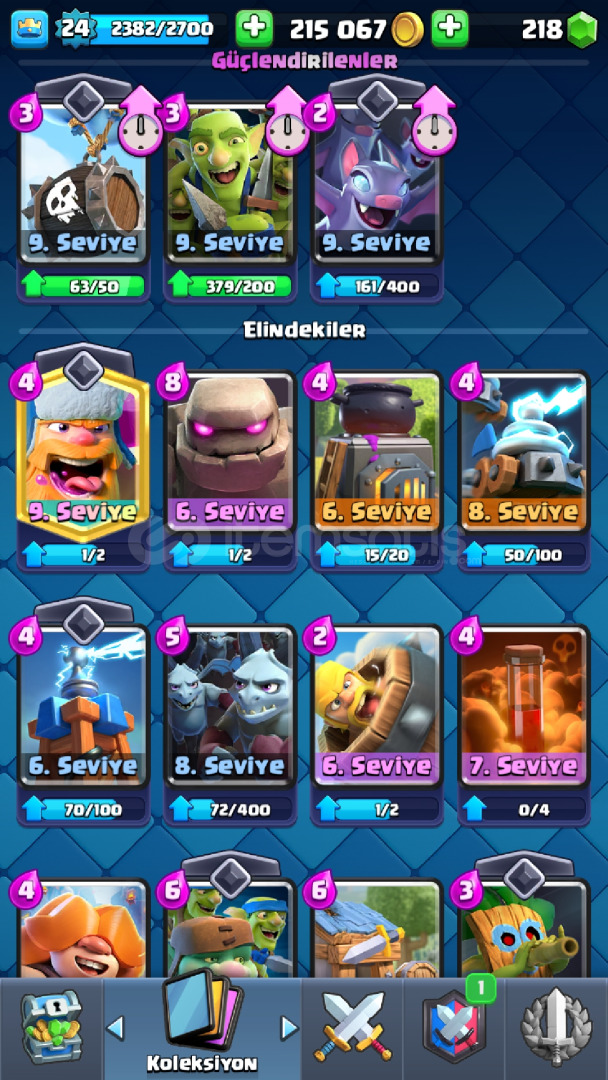Tap the green plus next to gold
Image resolution: width=608 pixels, height=1080 pixels.
(x=255, y=28)
